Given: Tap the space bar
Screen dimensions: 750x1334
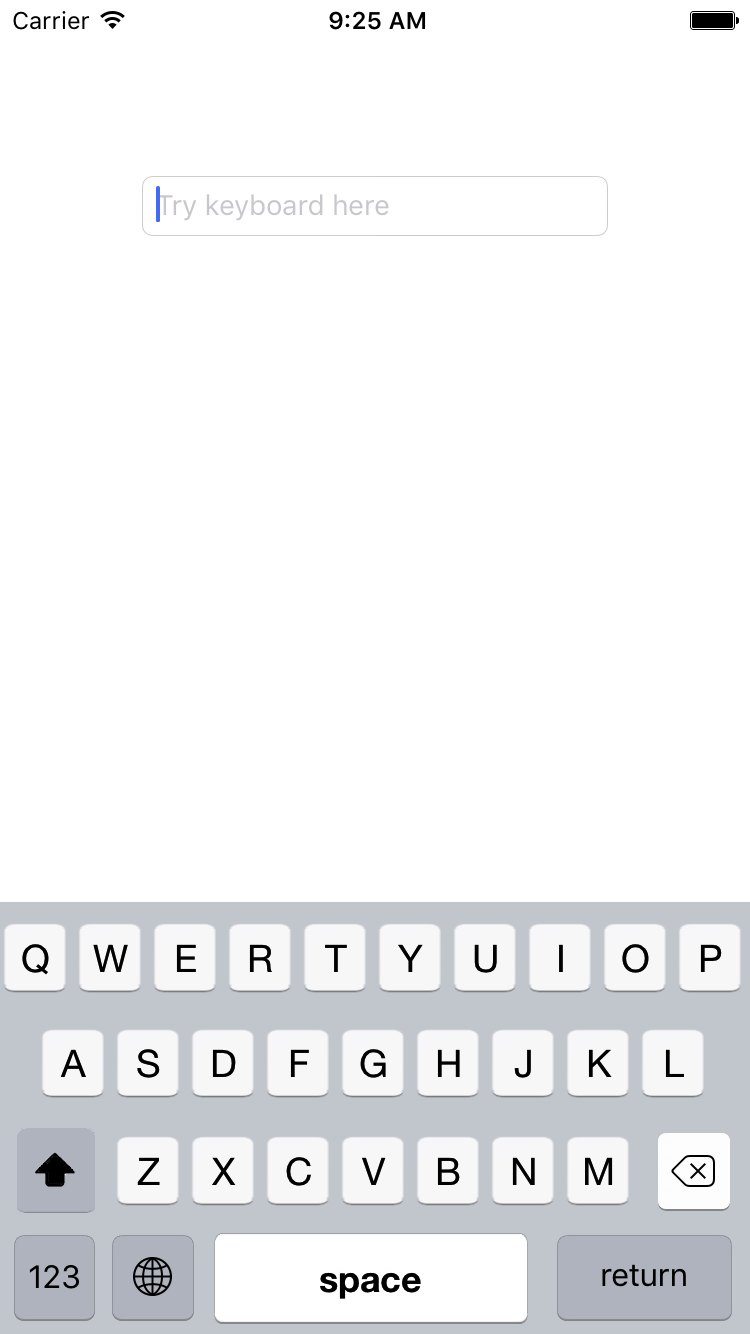Looking at the screenshot, I should (371, 1278).
